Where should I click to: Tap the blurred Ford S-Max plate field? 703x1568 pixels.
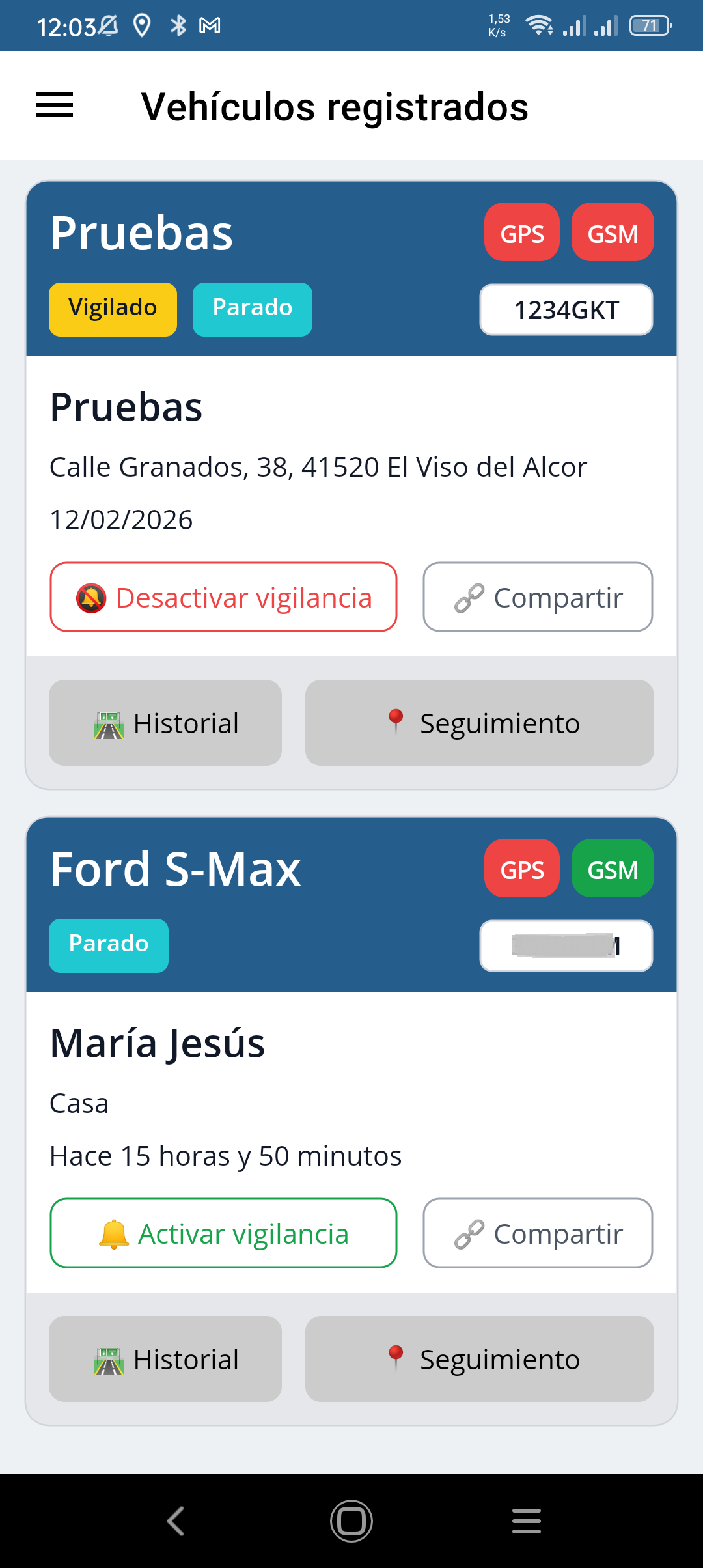tap(566, 946)
